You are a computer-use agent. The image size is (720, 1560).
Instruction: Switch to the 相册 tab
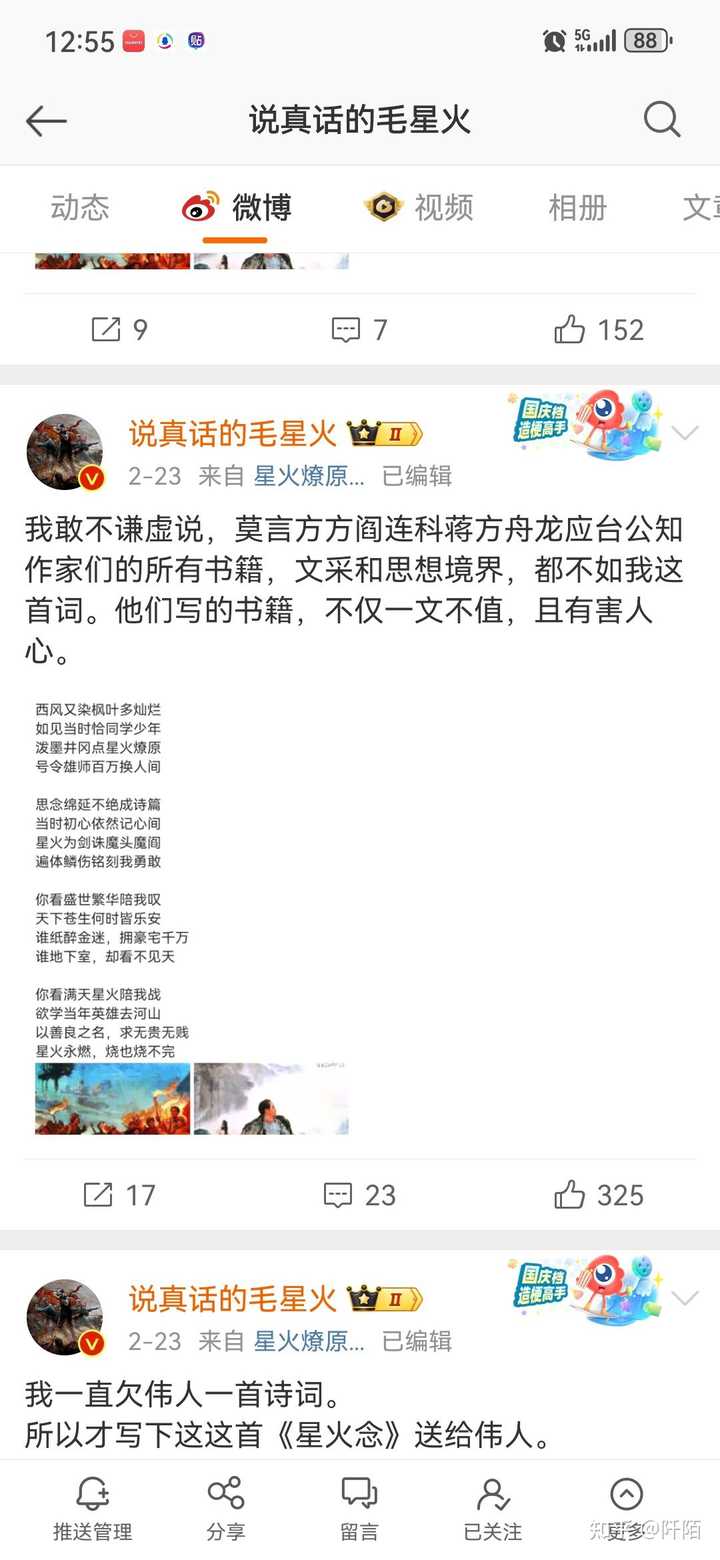click(x=578, y=208)
